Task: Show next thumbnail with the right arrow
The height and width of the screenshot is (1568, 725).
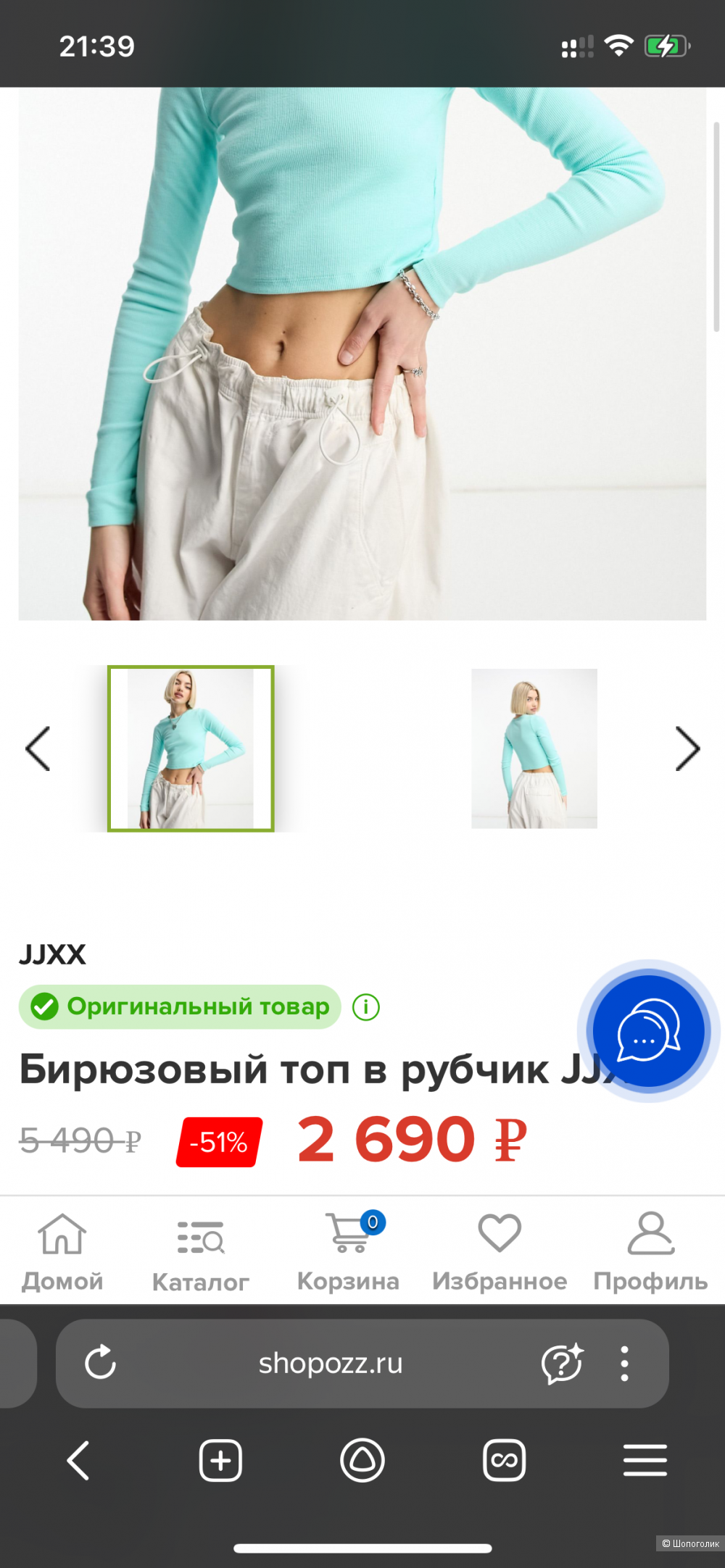Action: pos(687,748)
